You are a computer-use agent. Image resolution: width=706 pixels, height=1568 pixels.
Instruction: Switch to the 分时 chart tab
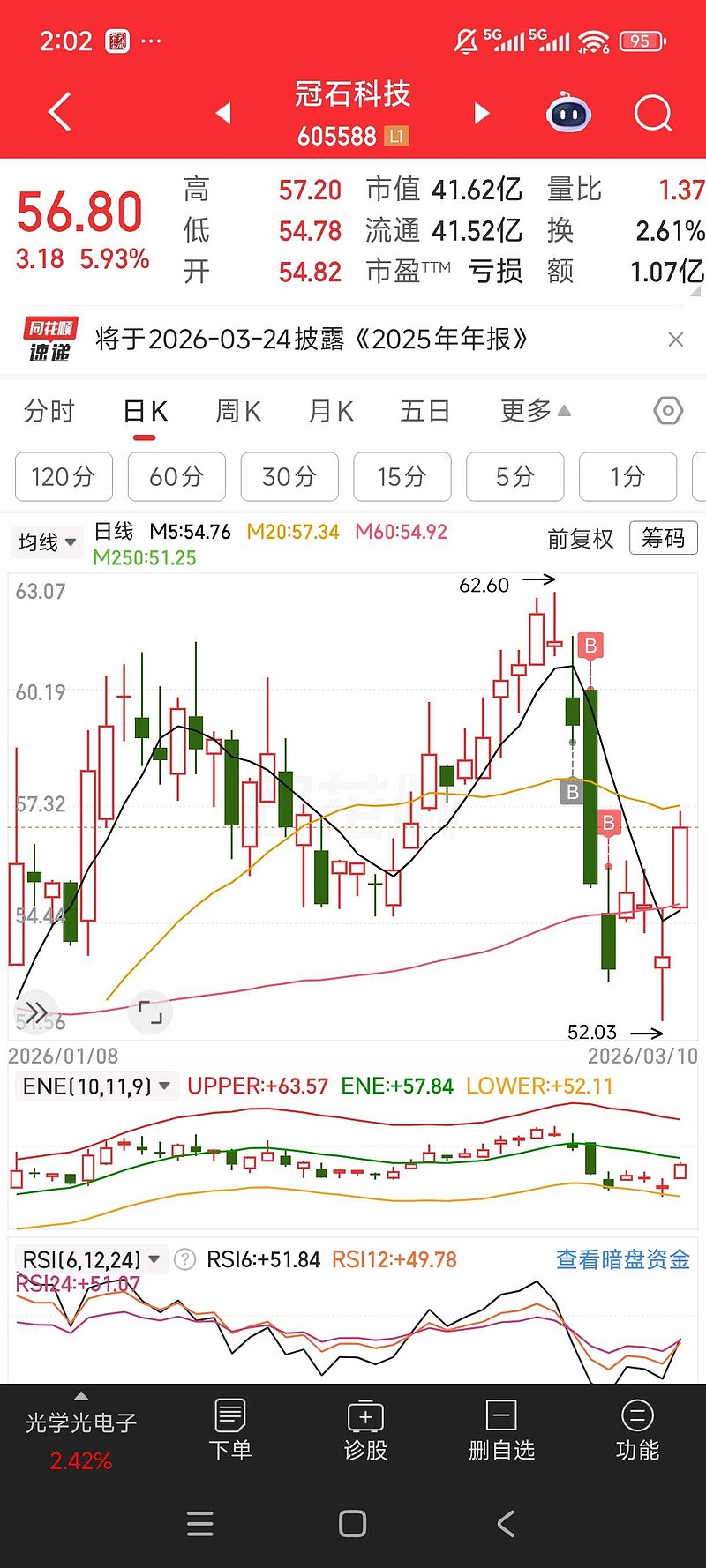point(49,411)
